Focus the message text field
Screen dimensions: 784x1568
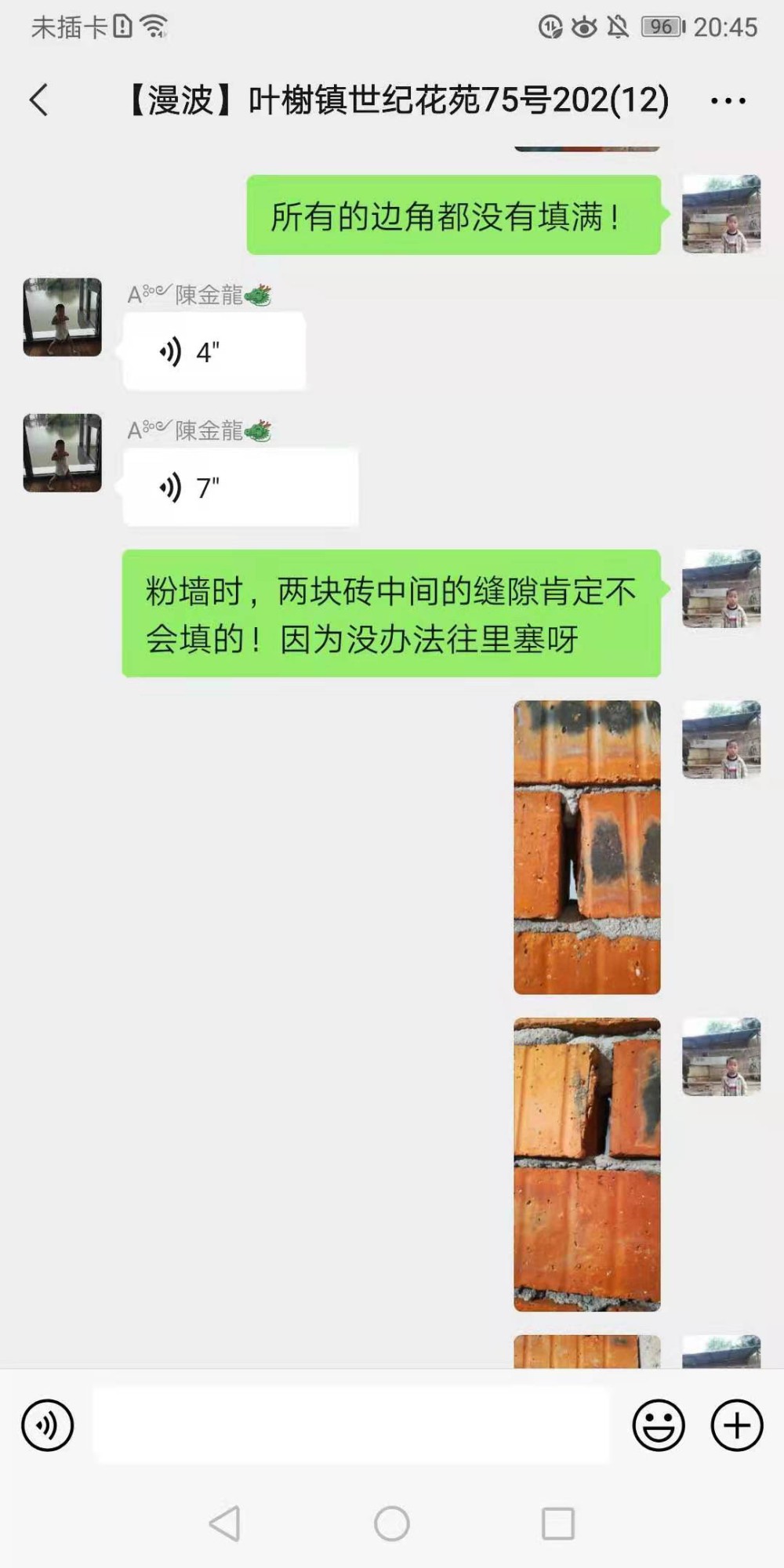coord(351,1425)
